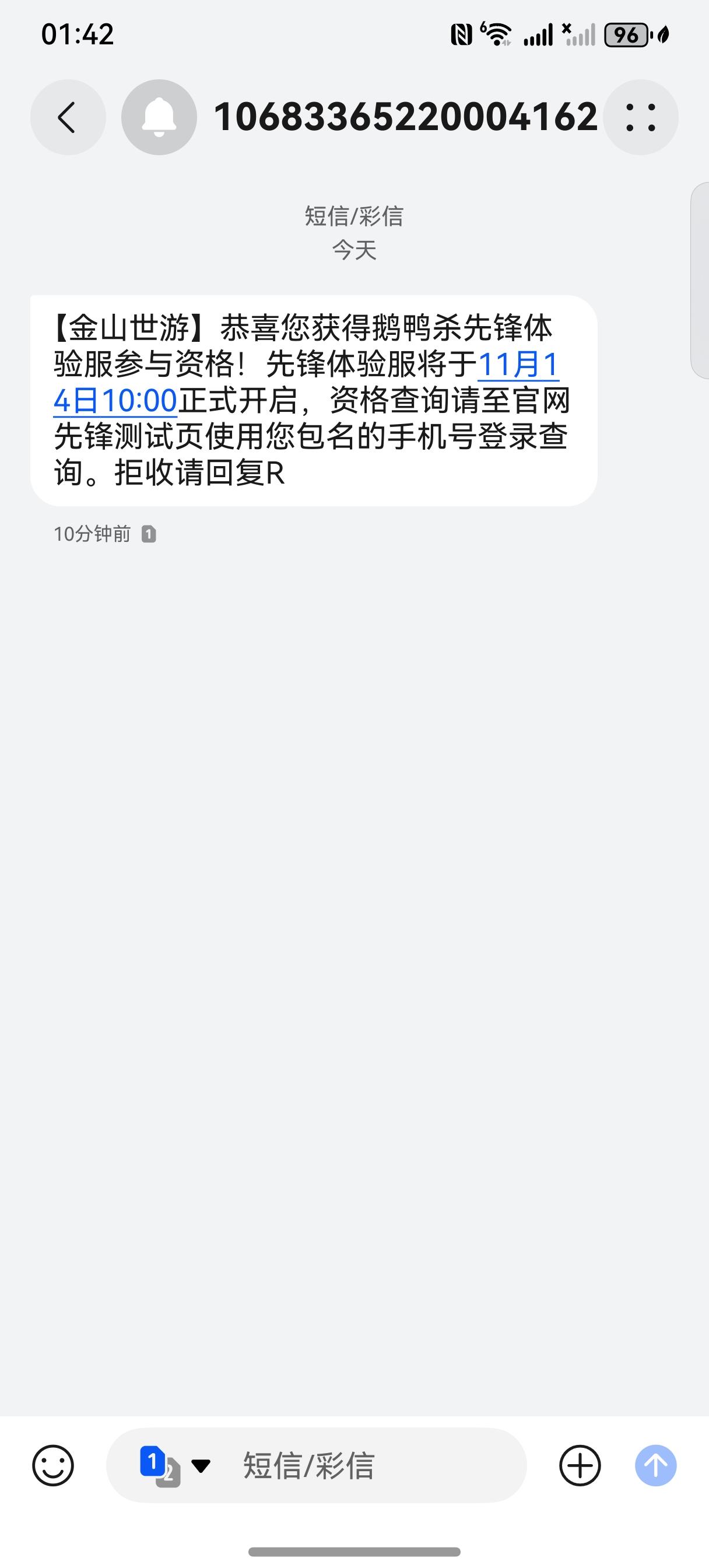
Task: Go back to the message list
Action: click(68, 117)
